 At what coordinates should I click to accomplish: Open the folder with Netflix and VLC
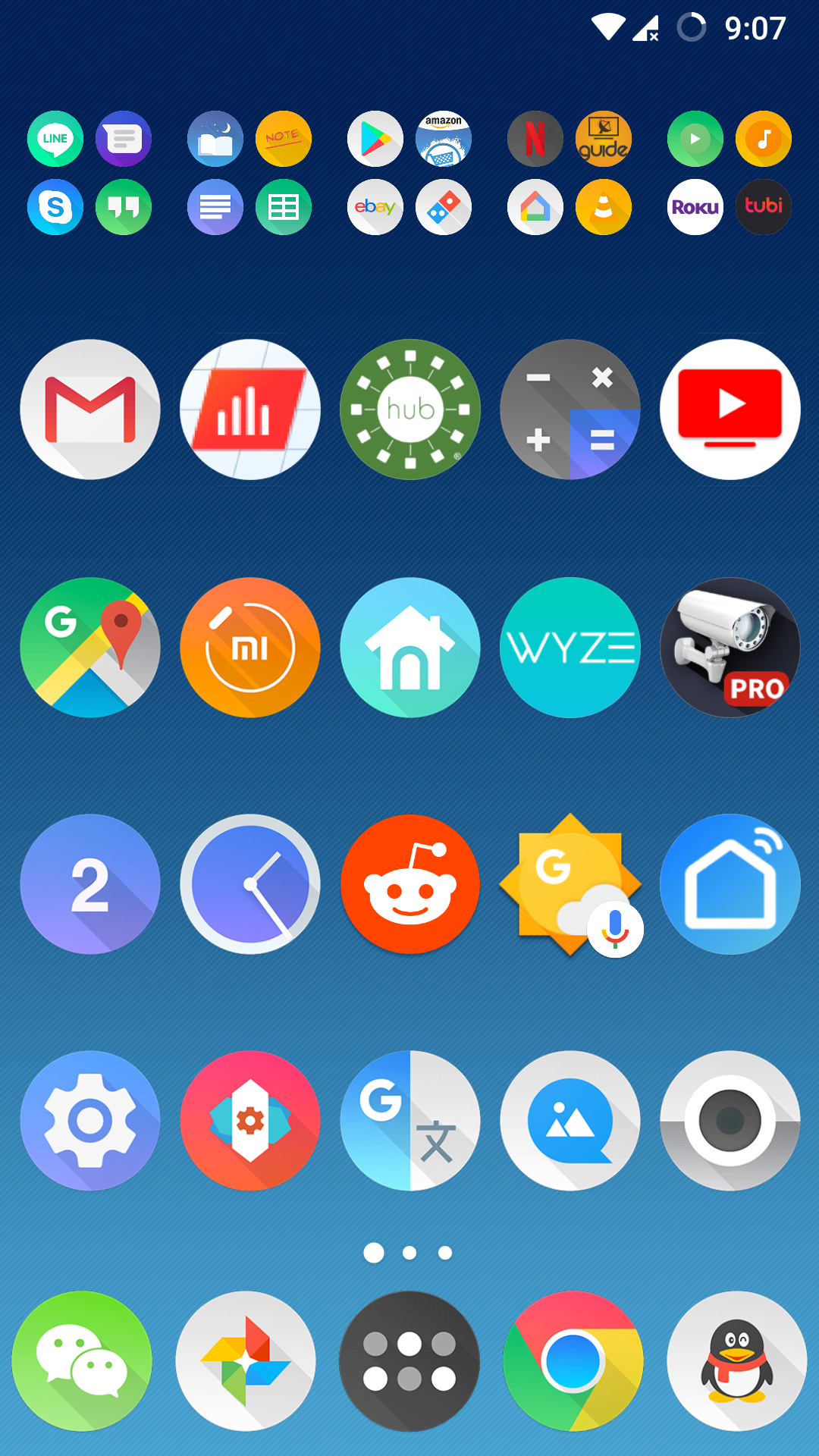[570, 173]
